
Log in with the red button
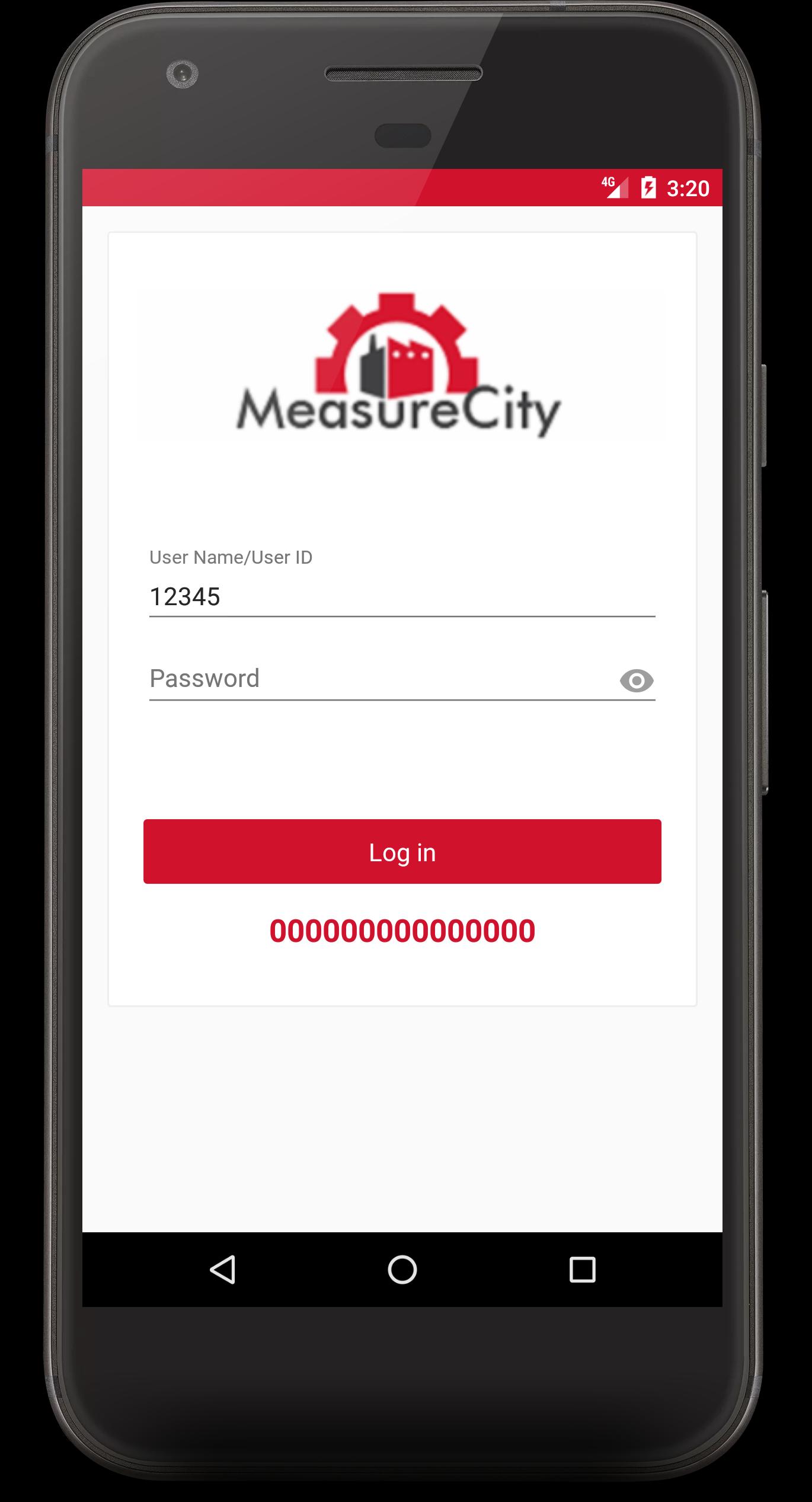(402, 852)
